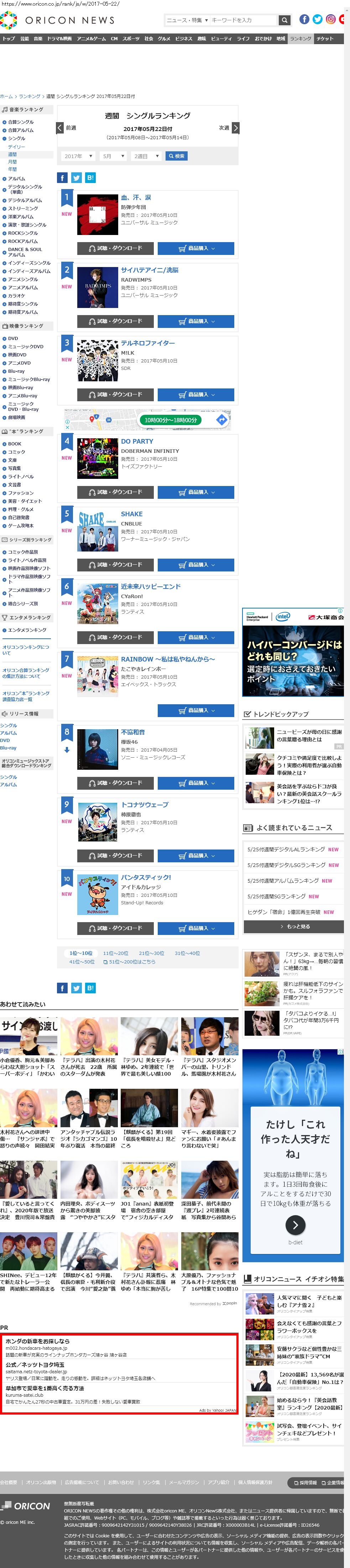Open デジタルアルバム ranking in the sidebar

point(25,200)
